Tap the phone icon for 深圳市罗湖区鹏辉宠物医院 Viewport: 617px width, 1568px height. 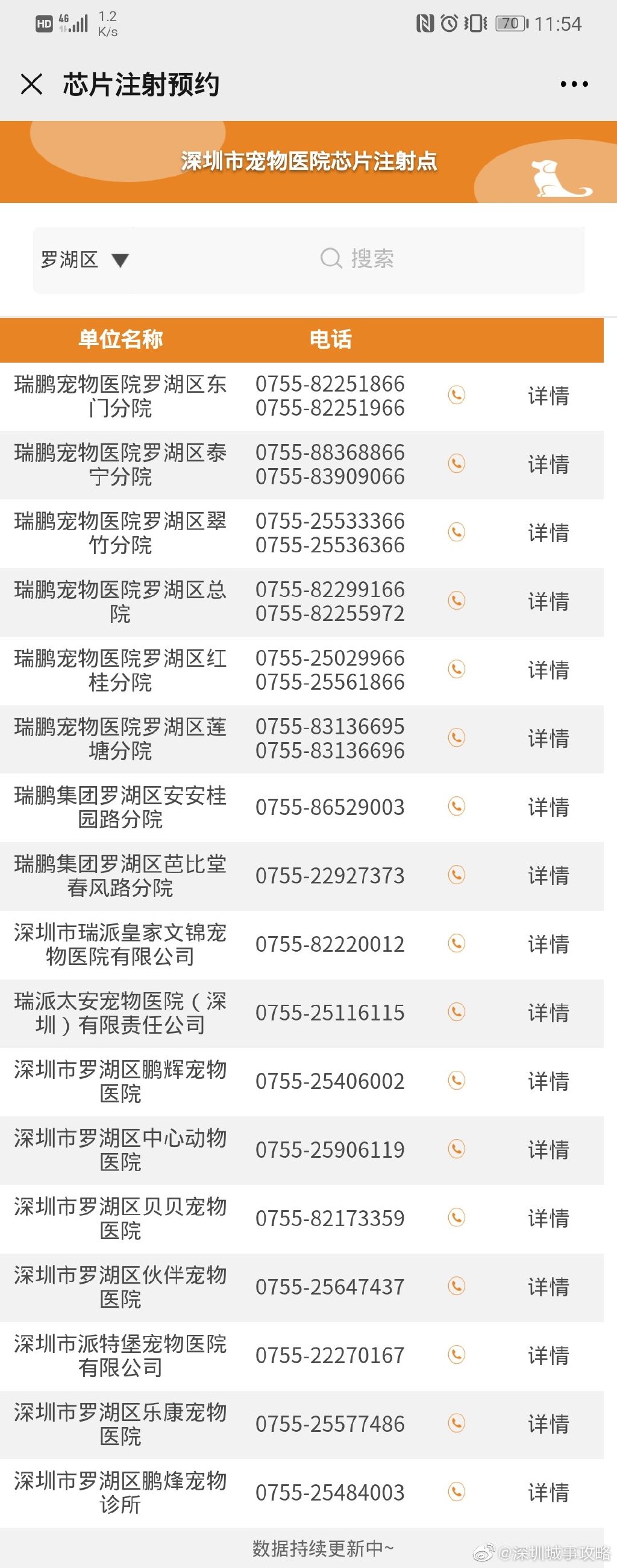pos(456,1082)
